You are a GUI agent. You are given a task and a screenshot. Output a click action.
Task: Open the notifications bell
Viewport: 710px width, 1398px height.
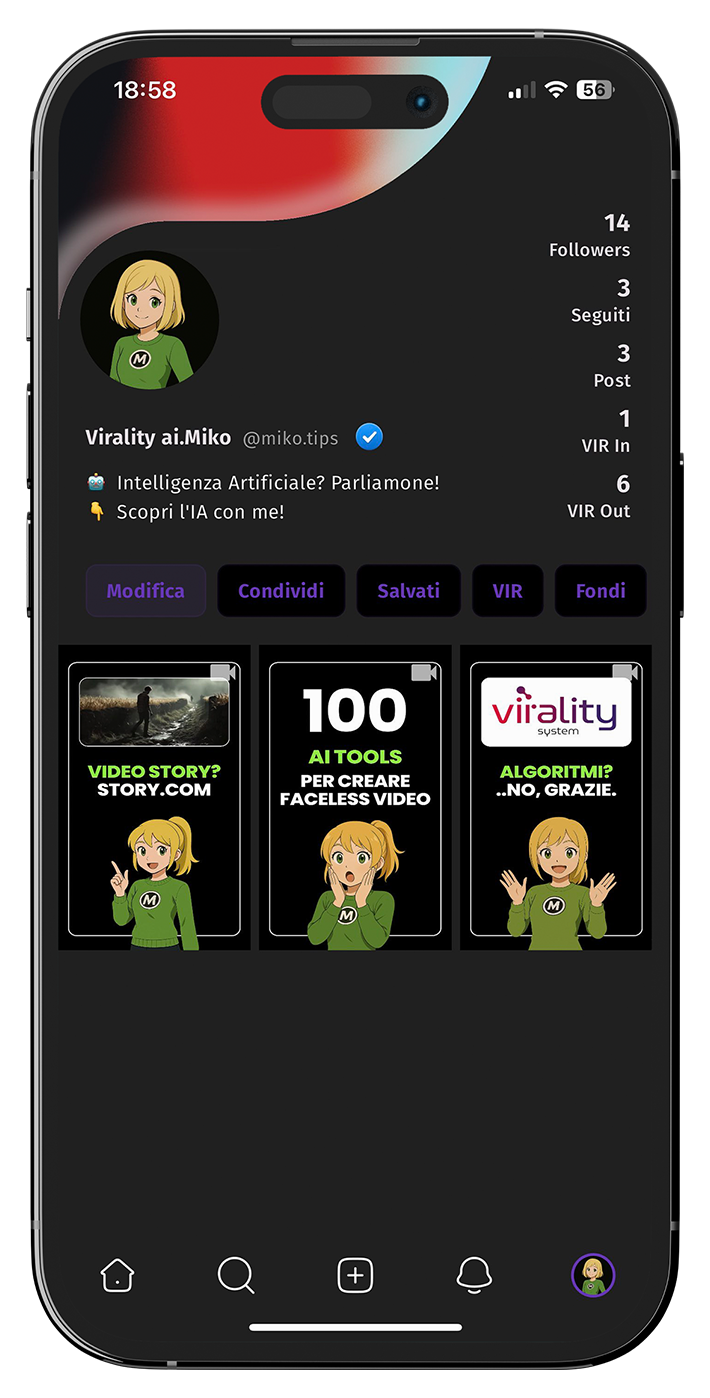click(x=474, y=1275)
